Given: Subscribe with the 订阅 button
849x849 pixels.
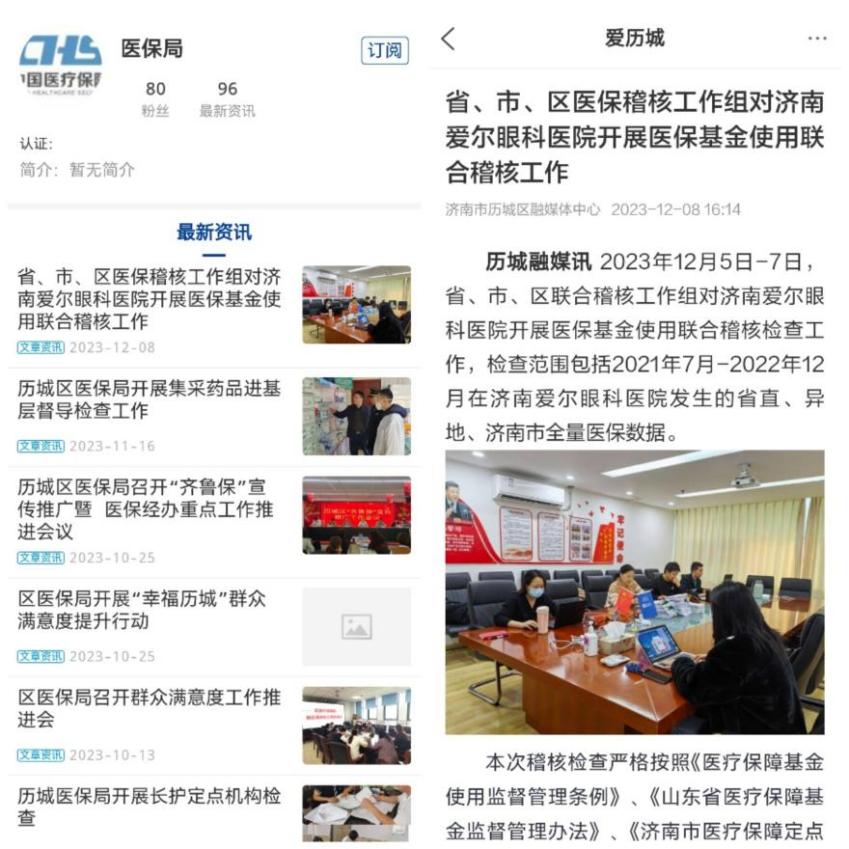Looking at the screenshot, I should 384,50.
